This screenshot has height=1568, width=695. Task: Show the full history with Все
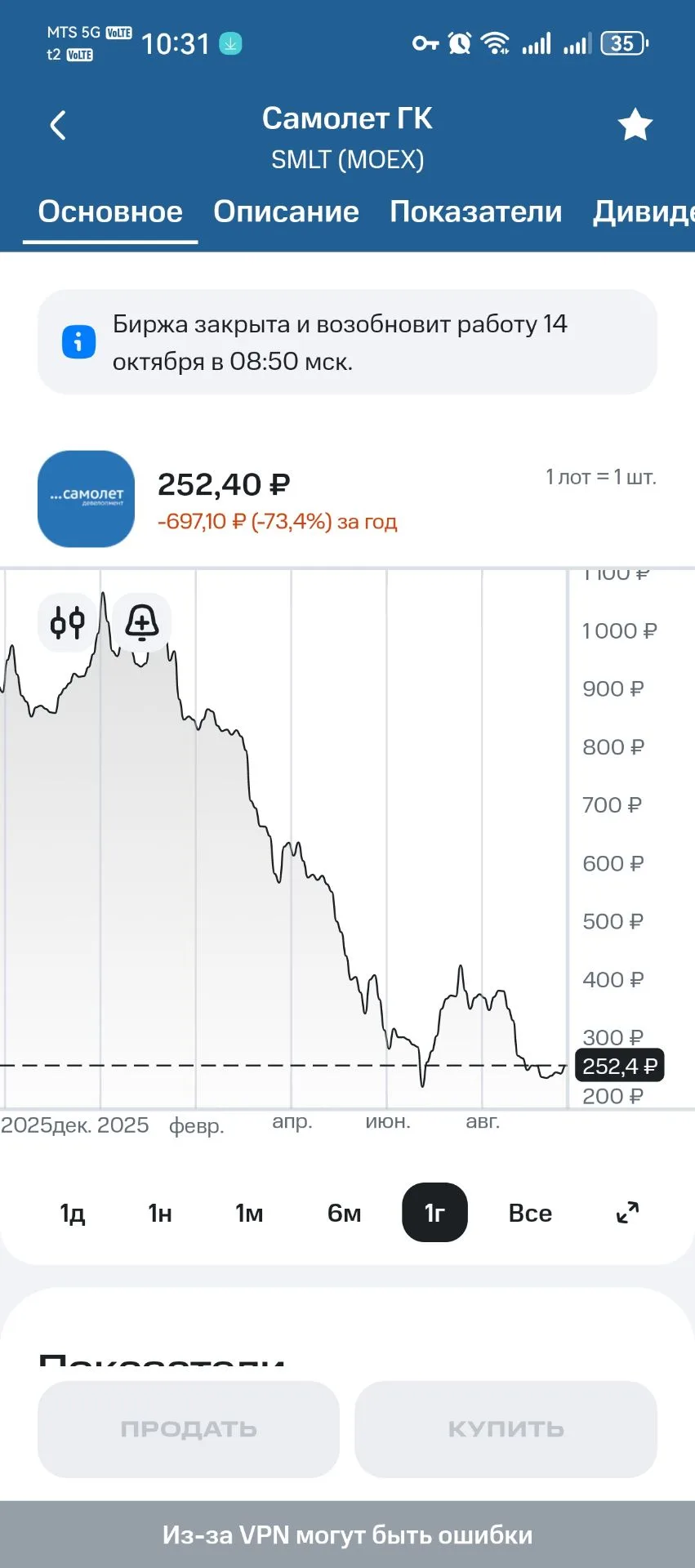click(530, 1213)
